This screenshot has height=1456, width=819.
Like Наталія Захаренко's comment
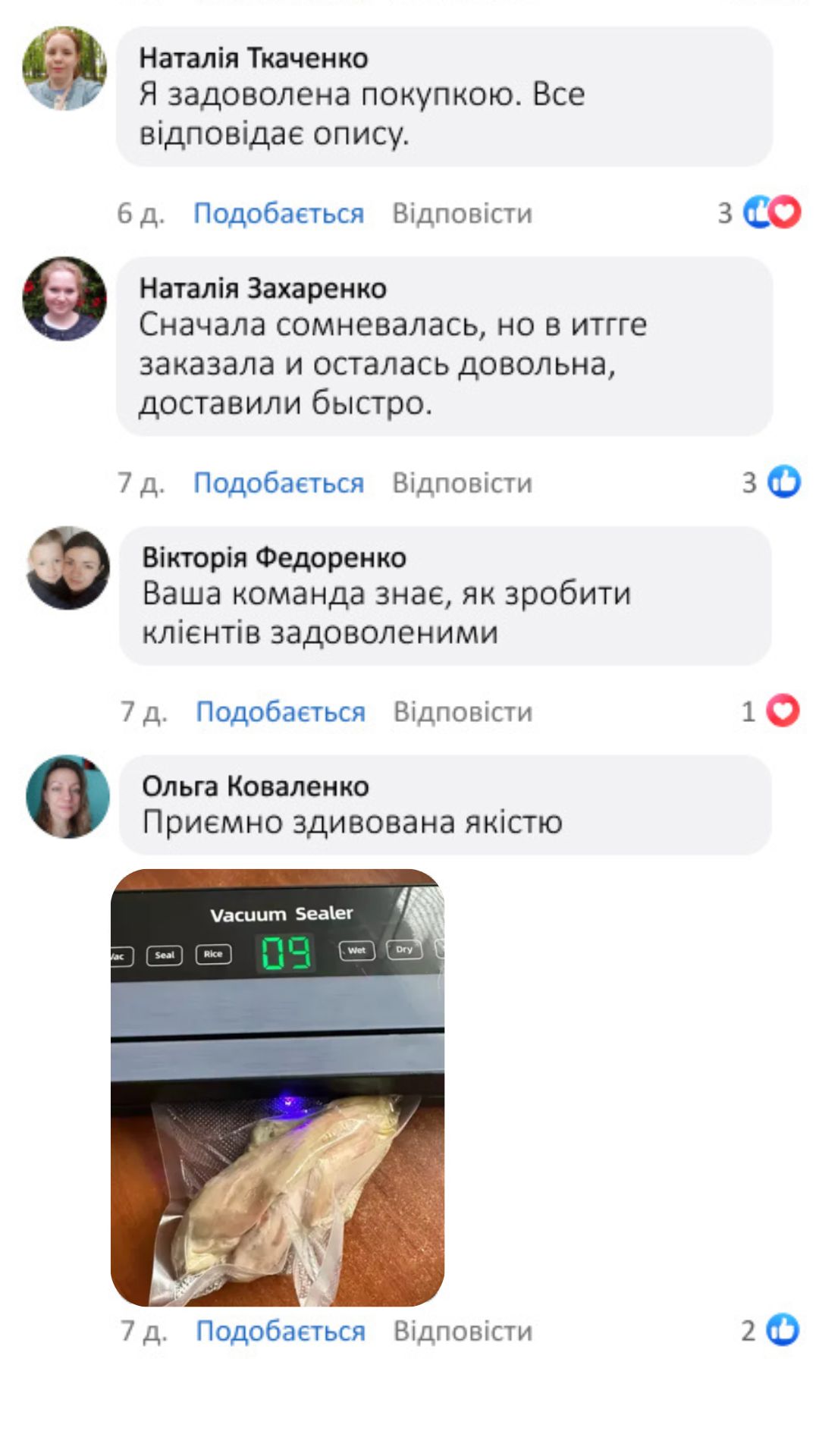point(278,483)
